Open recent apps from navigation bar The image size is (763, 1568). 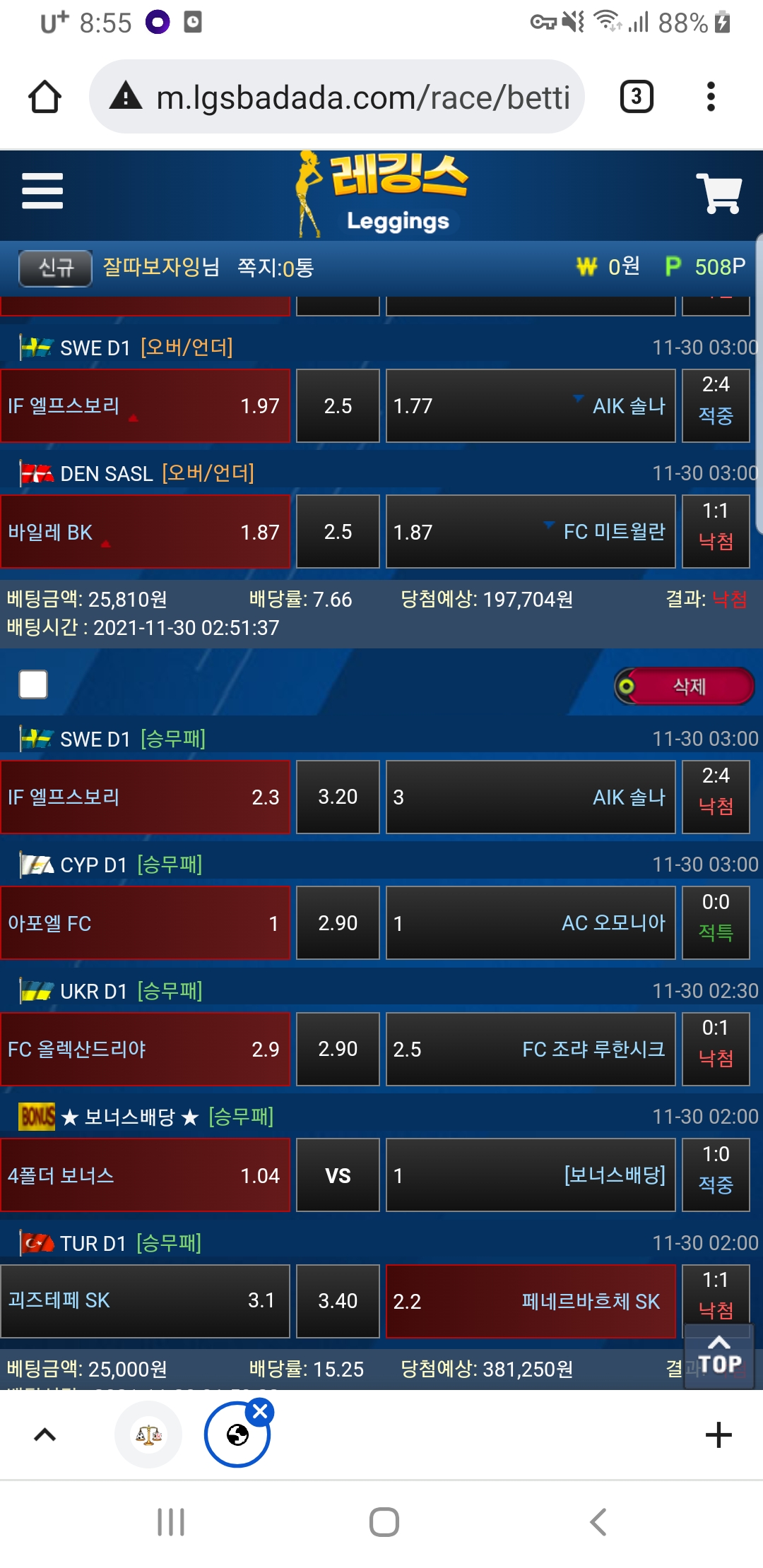tap(171, 1522)
